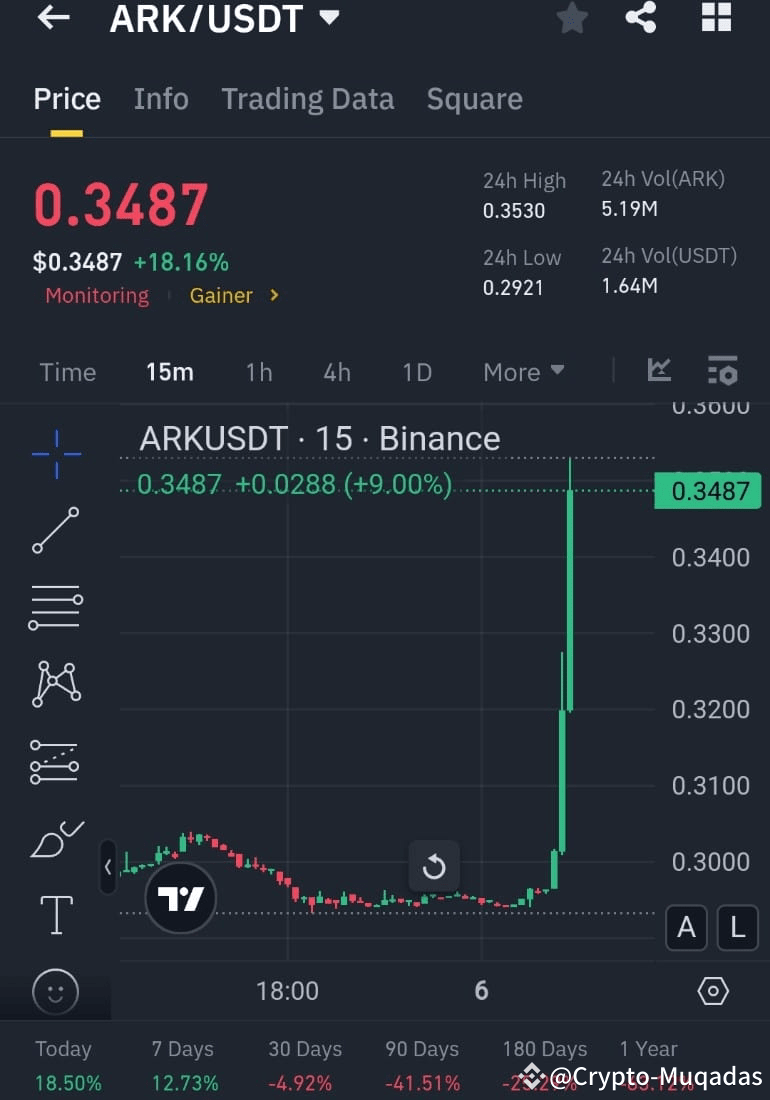Viewport: 770px width, 1100px height.
Task: Select the crosshair cursor tool
Action: click(55, 453)
